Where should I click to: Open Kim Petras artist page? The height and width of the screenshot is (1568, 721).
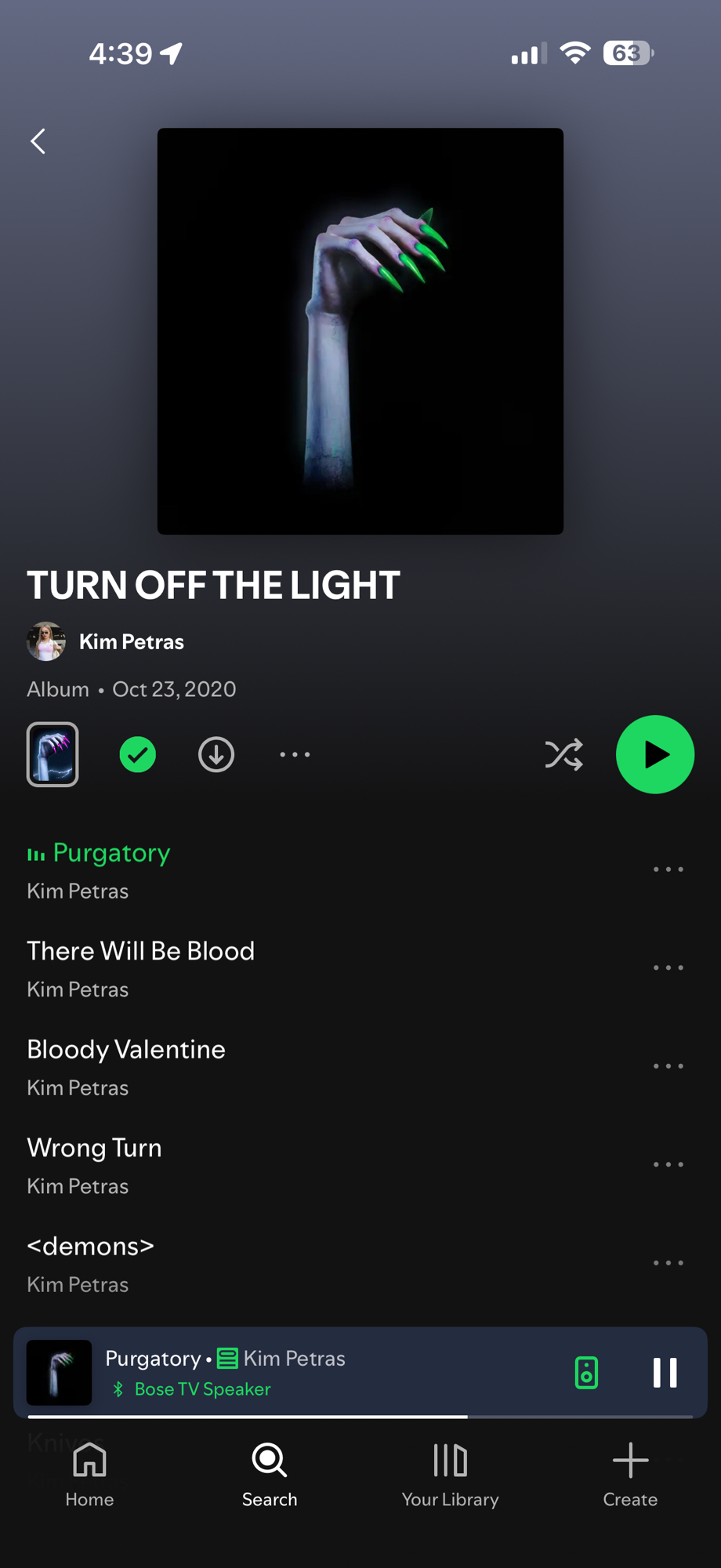point(131,642)
